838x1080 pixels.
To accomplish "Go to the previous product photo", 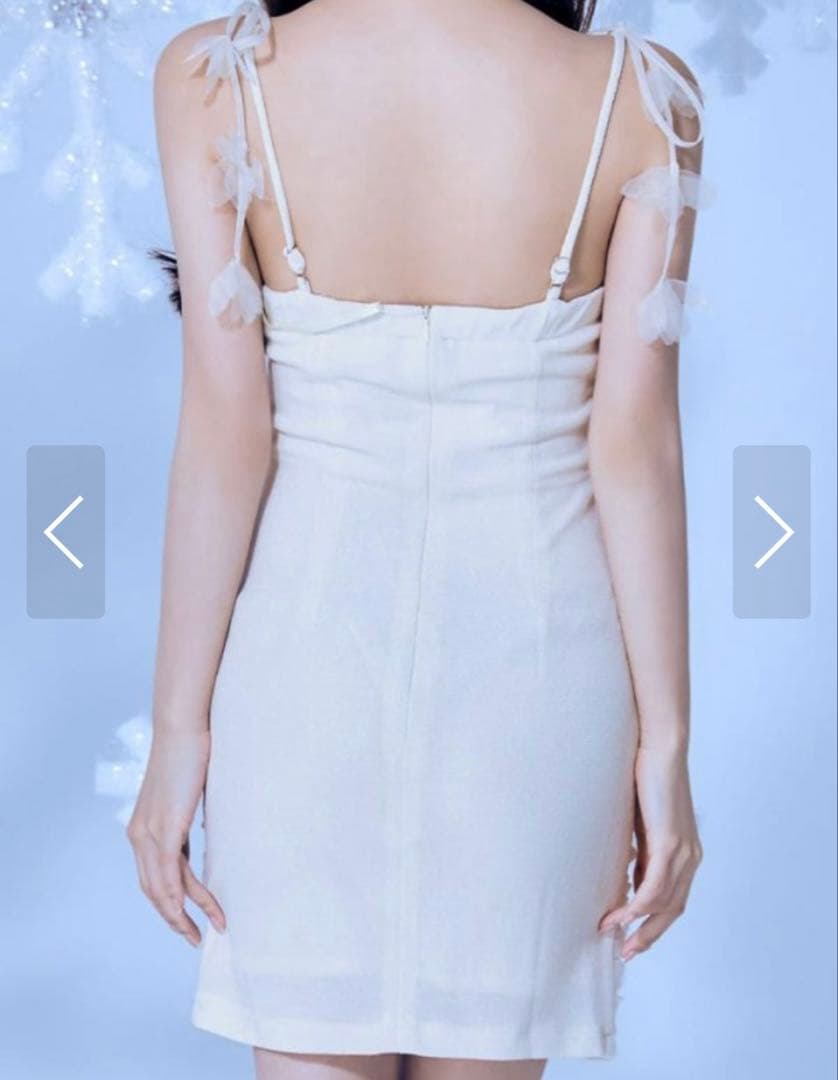I will 65,531.
